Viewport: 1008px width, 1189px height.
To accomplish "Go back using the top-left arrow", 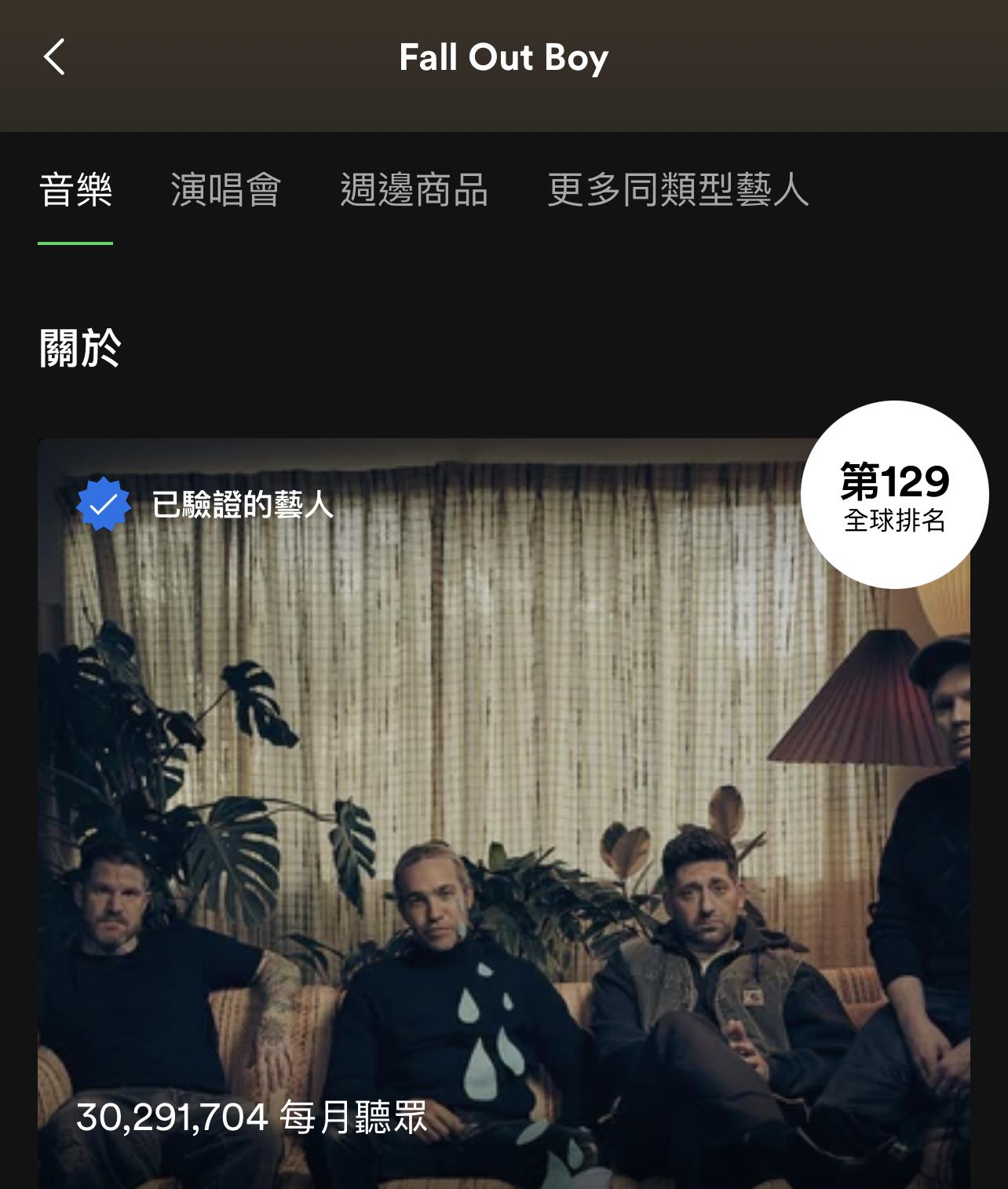I will click(54, 57).
